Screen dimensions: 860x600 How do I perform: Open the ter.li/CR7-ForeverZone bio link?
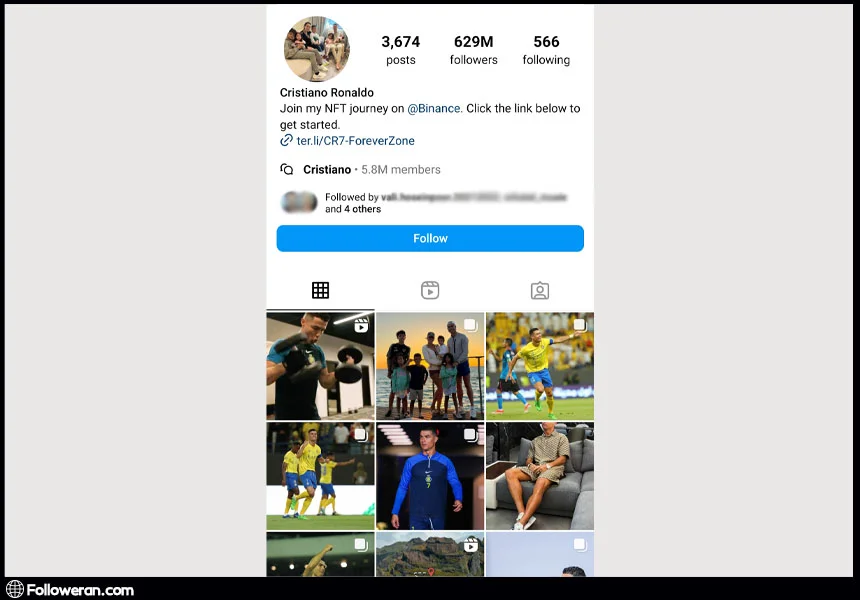pos(355,141)
